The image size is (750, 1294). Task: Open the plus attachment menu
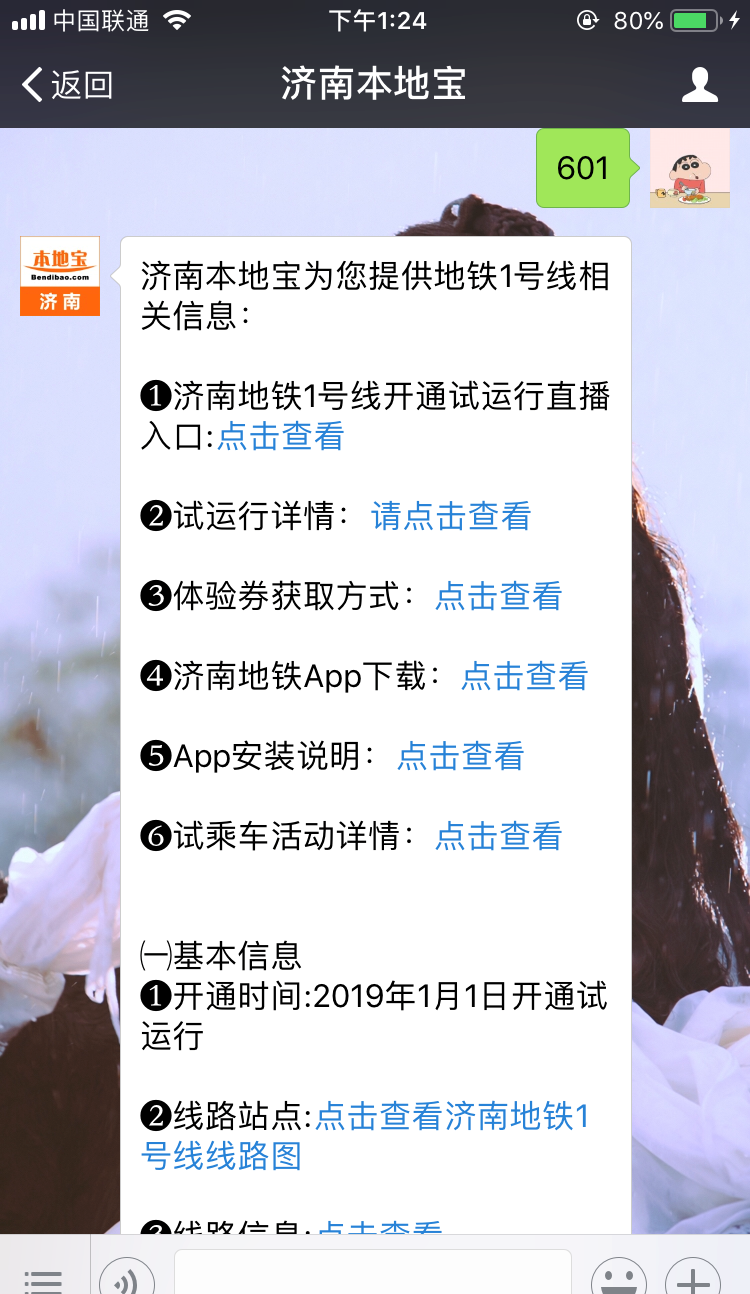tap(693, 1279)
